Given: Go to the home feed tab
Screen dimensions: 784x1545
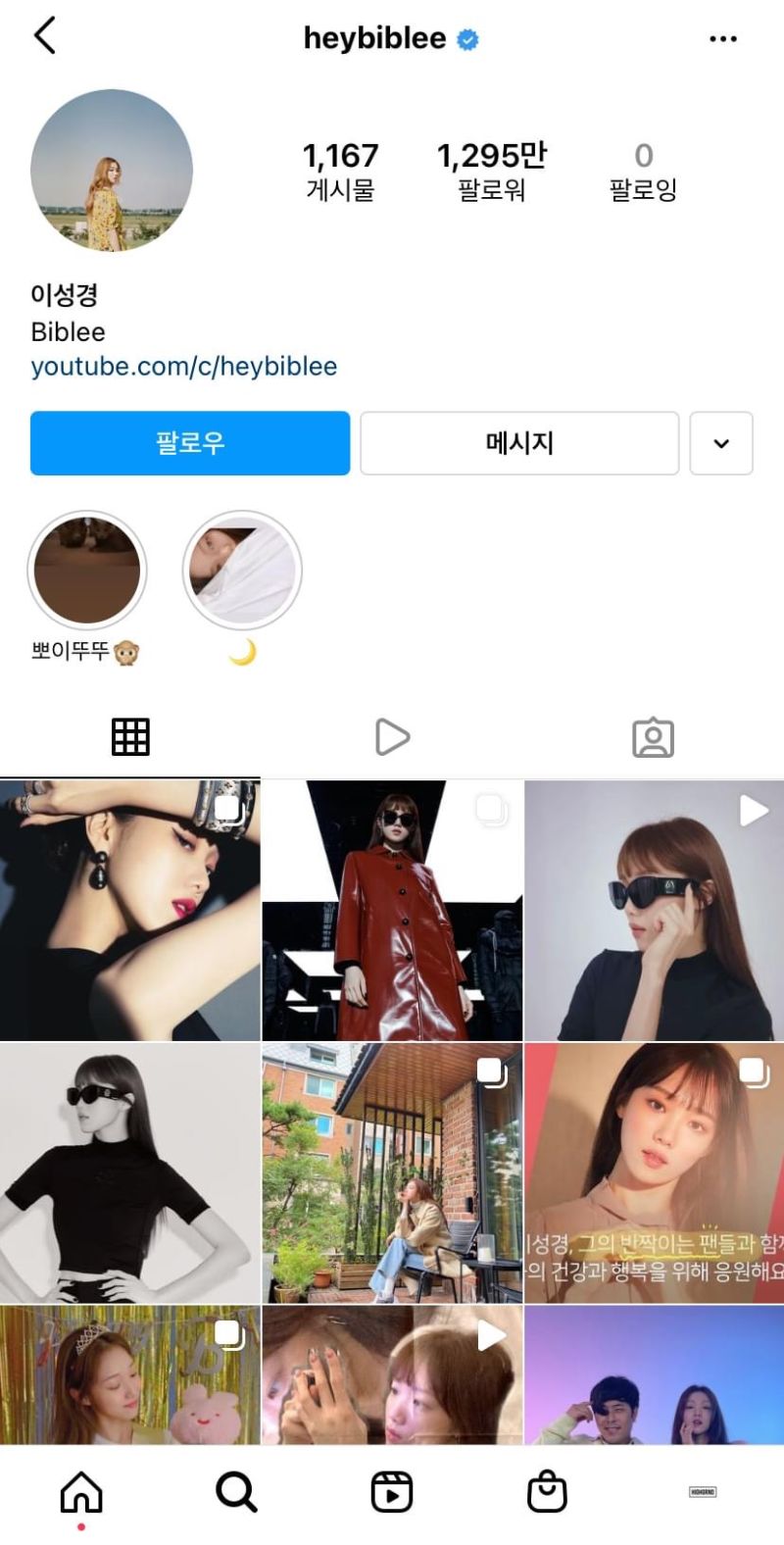Looking at the screenshot, I should (81, 1492).
